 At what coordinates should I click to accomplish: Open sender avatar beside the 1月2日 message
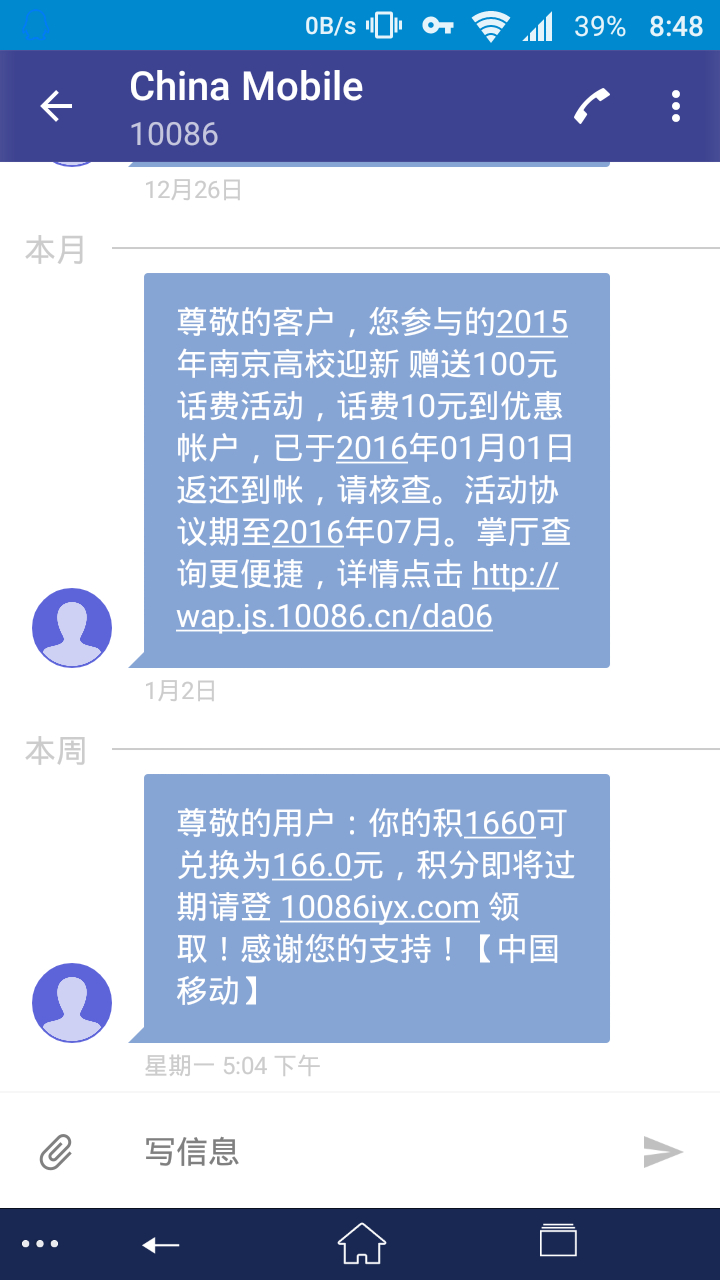click(72, 628)
